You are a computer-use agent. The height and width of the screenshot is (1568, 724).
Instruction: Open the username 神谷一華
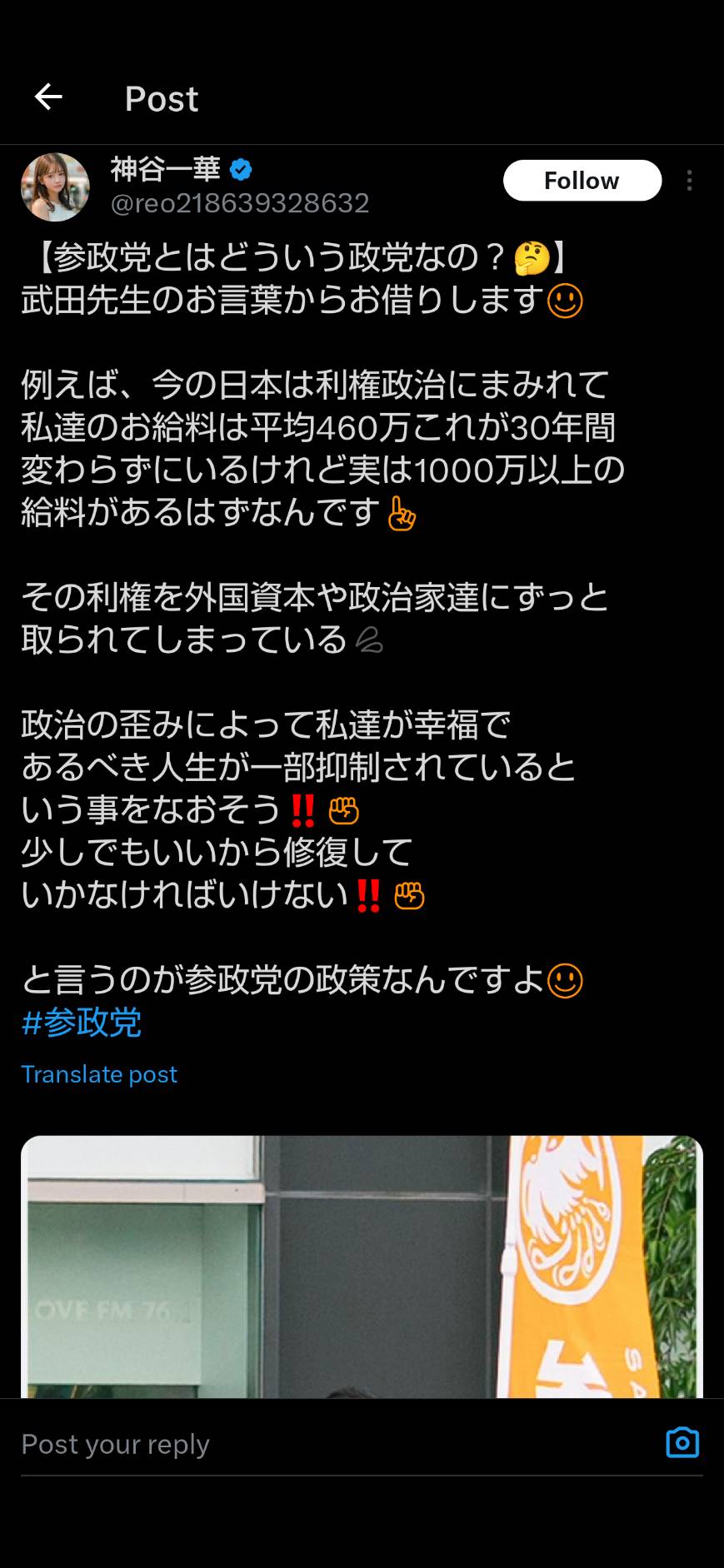tap(166, 169)
